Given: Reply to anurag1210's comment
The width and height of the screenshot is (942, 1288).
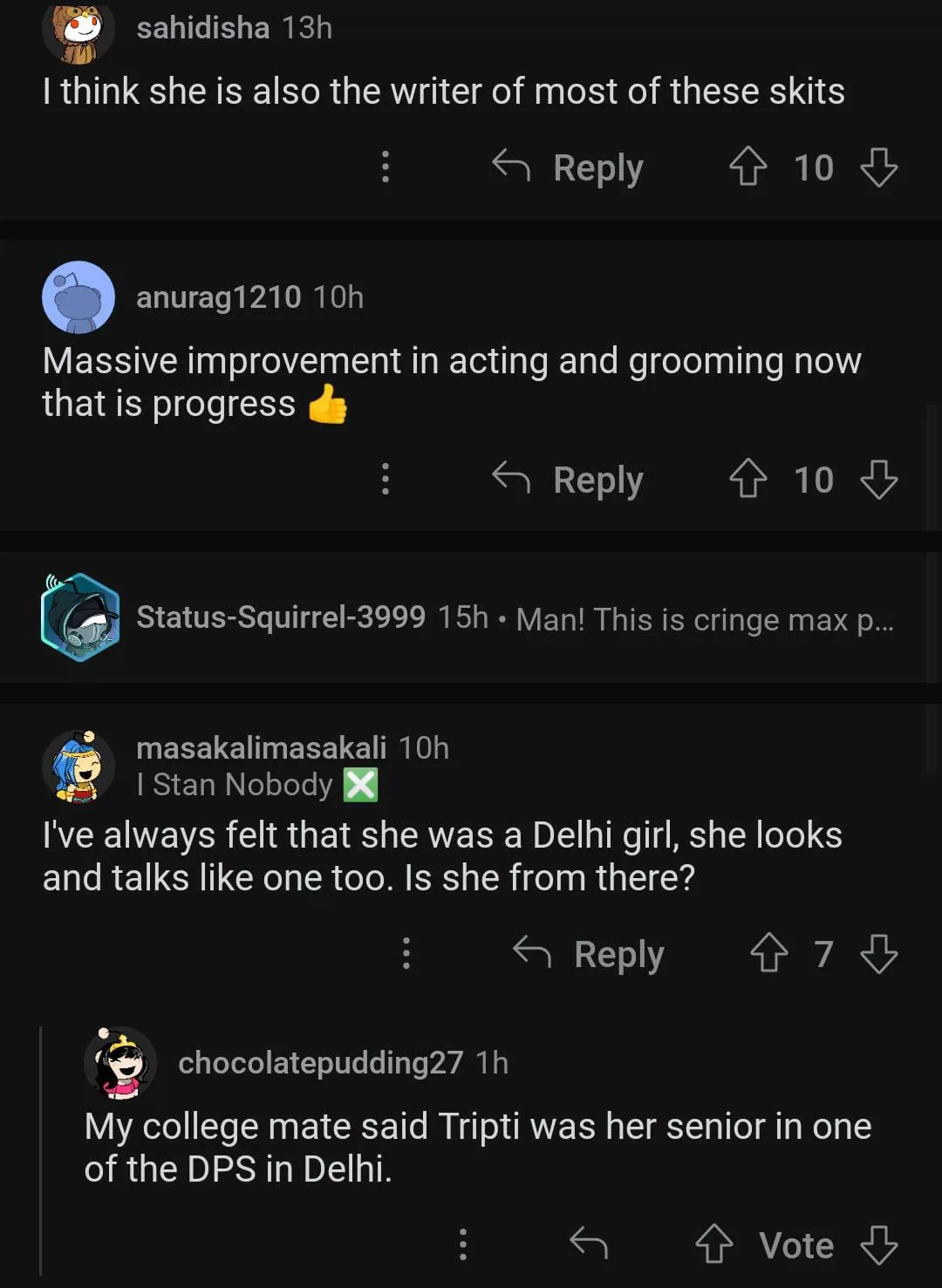Looking at the screenshot, I should coord(569,480).
